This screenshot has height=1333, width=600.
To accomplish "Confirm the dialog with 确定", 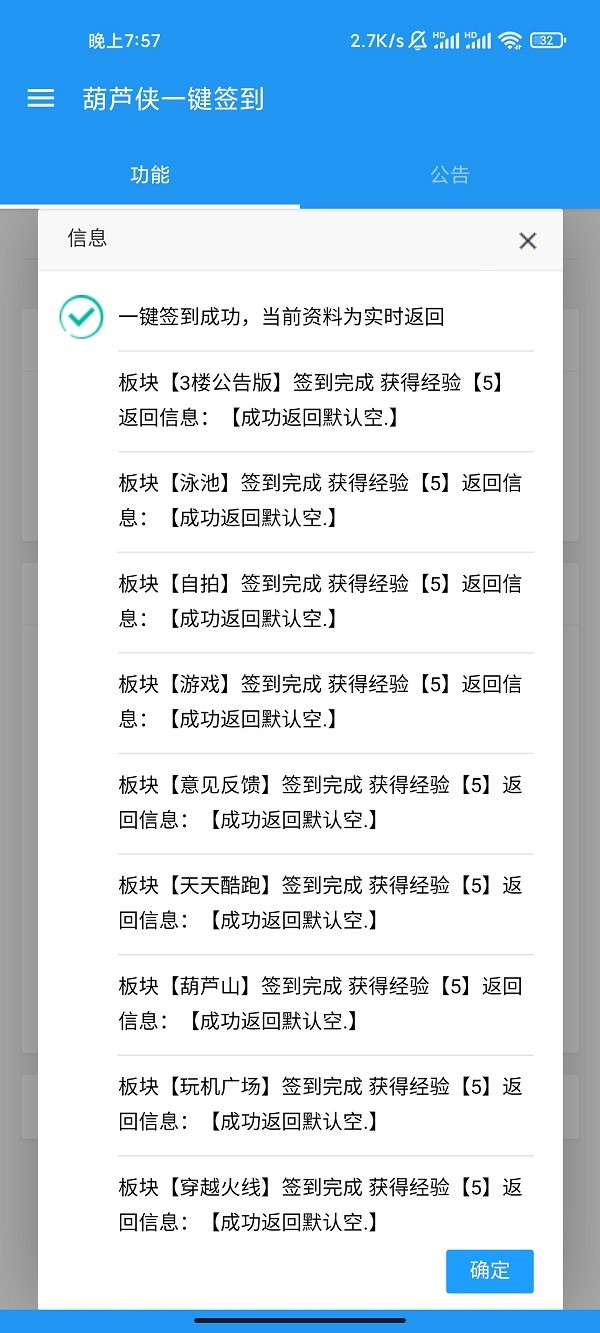I will point(490,1271).
